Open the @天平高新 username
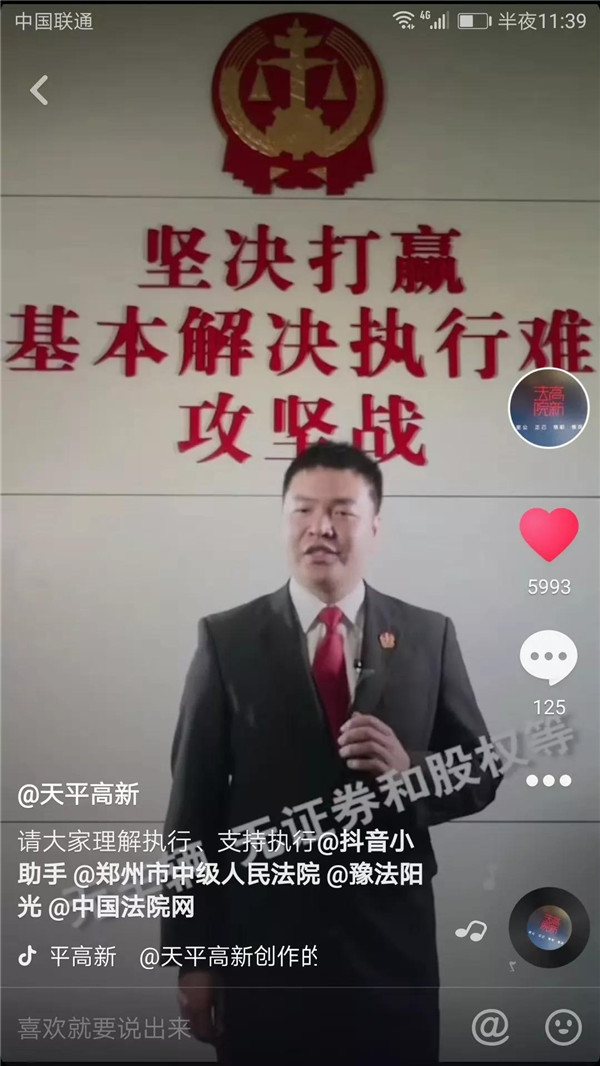 (79, 795)
